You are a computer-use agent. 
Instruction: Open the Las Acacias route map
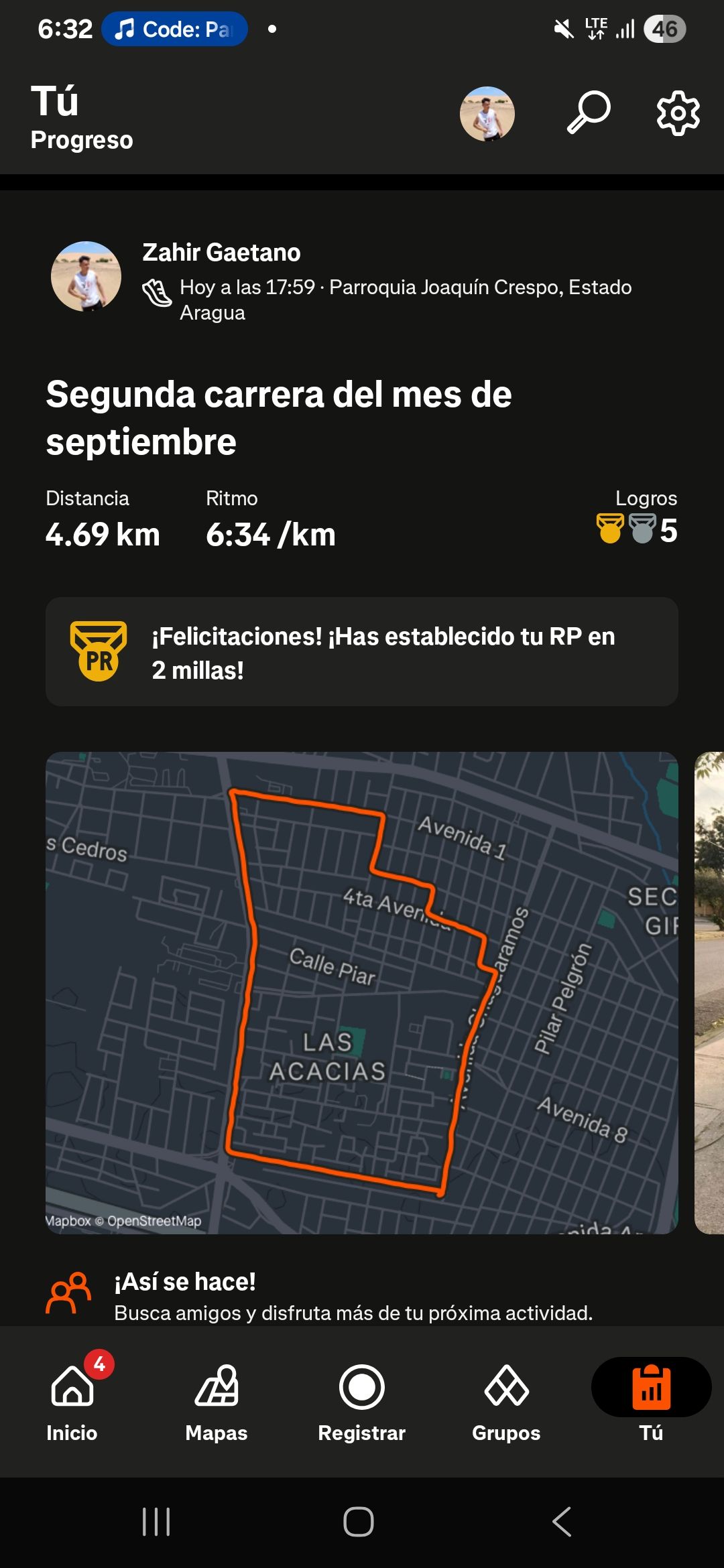click(x=362, y=992)
